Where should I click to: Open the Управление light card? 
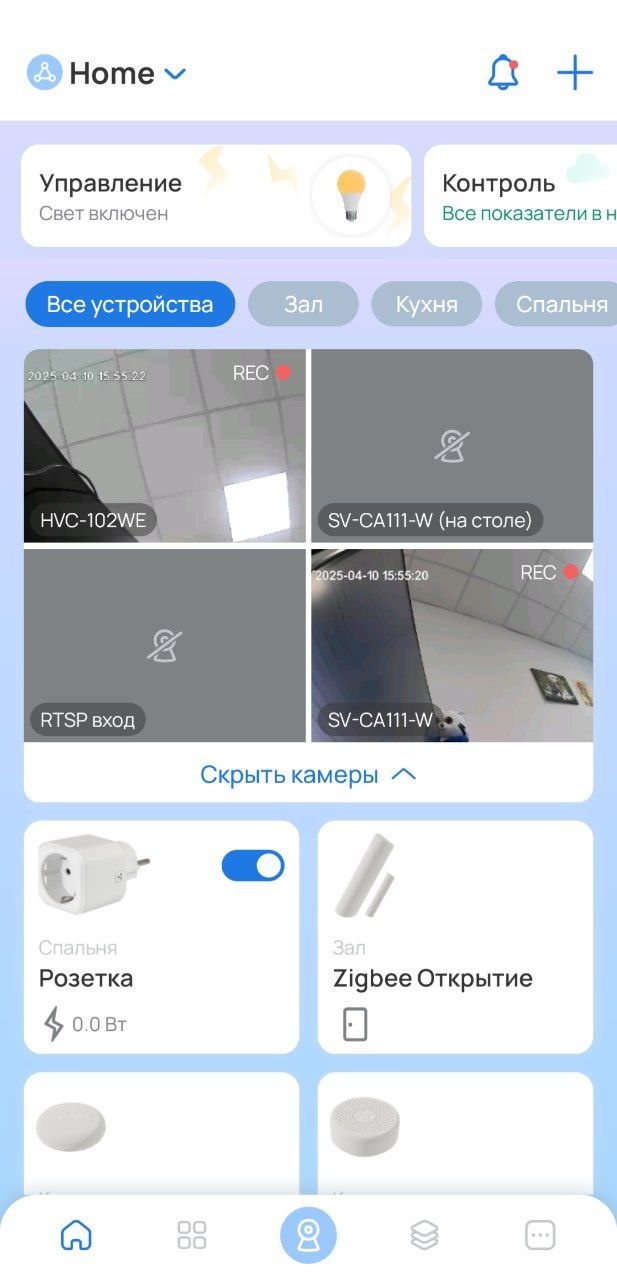point(215,196)
